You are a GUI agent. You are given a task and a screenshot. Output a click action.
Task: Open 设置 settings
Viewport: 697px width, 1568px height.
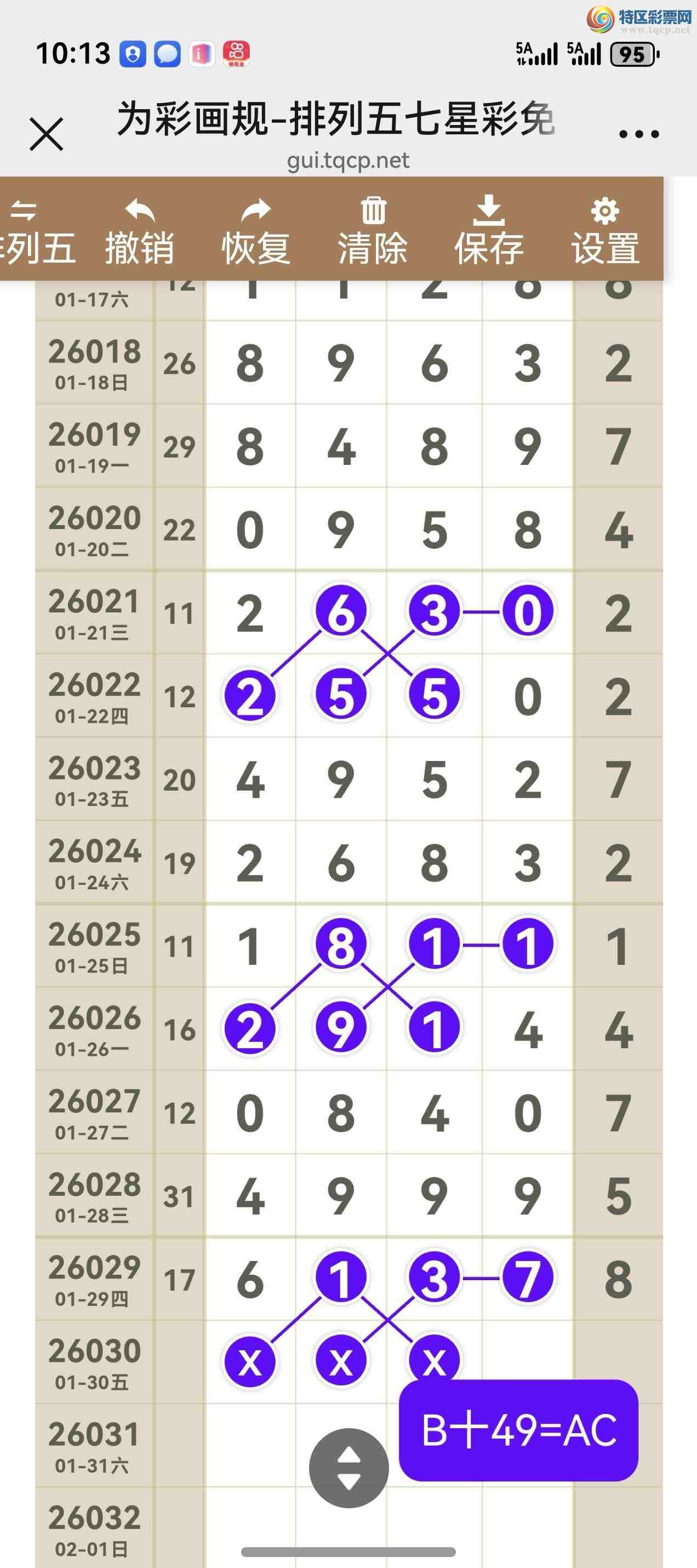coord(605,232)
